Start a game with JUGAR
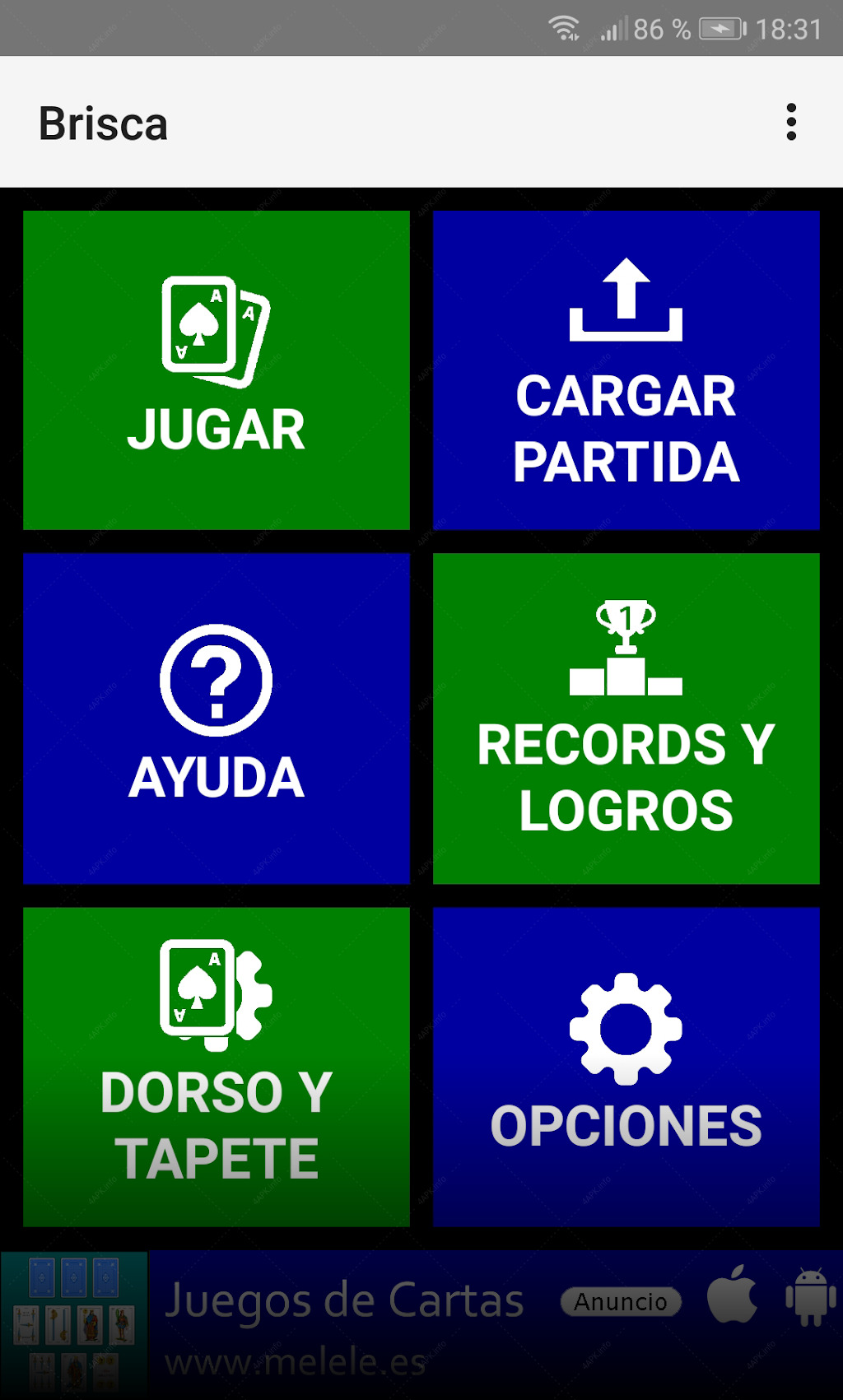 coord(217,370)
